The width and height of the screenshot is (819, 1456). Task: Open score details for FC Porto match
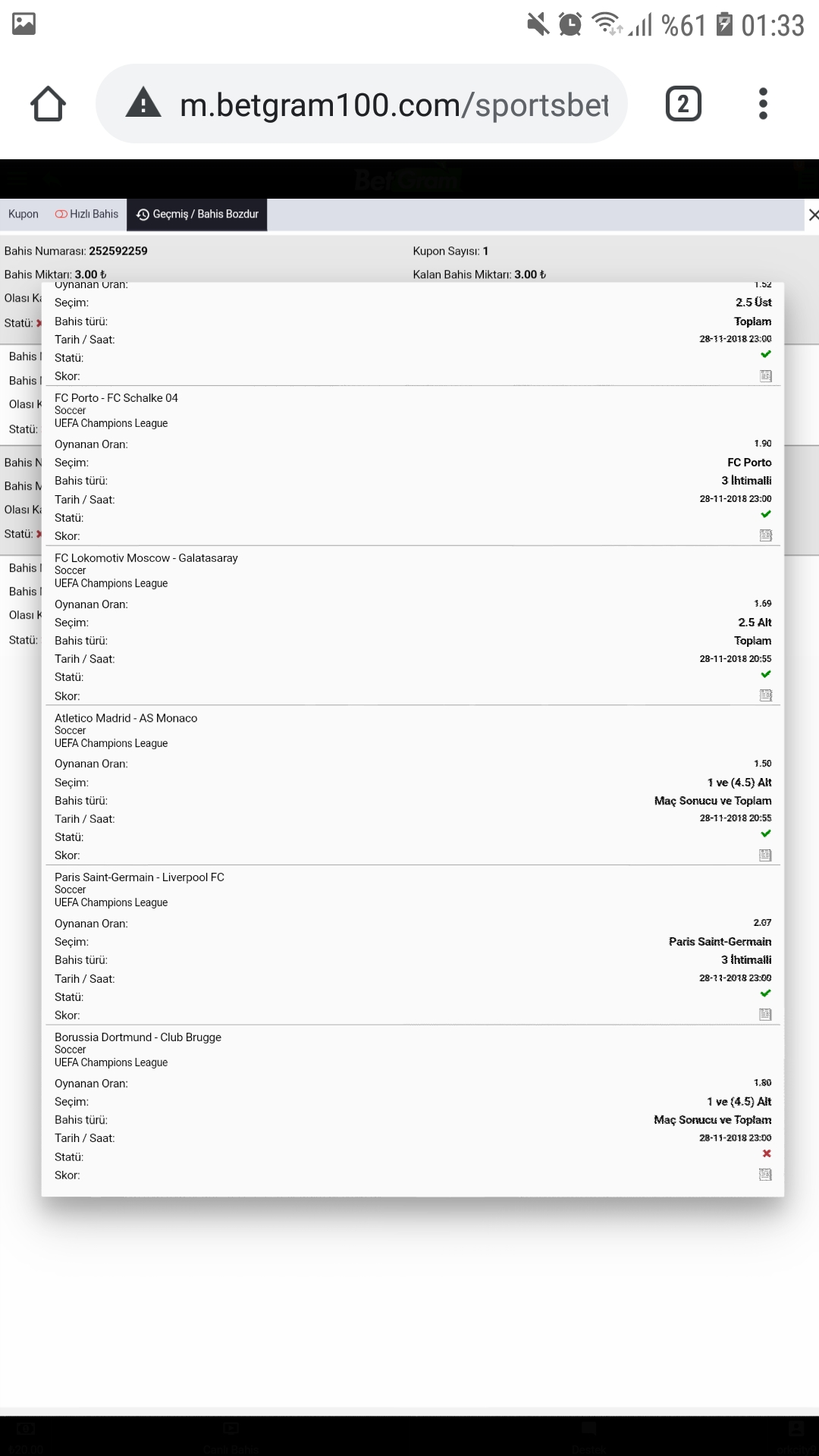click(766, 535)
